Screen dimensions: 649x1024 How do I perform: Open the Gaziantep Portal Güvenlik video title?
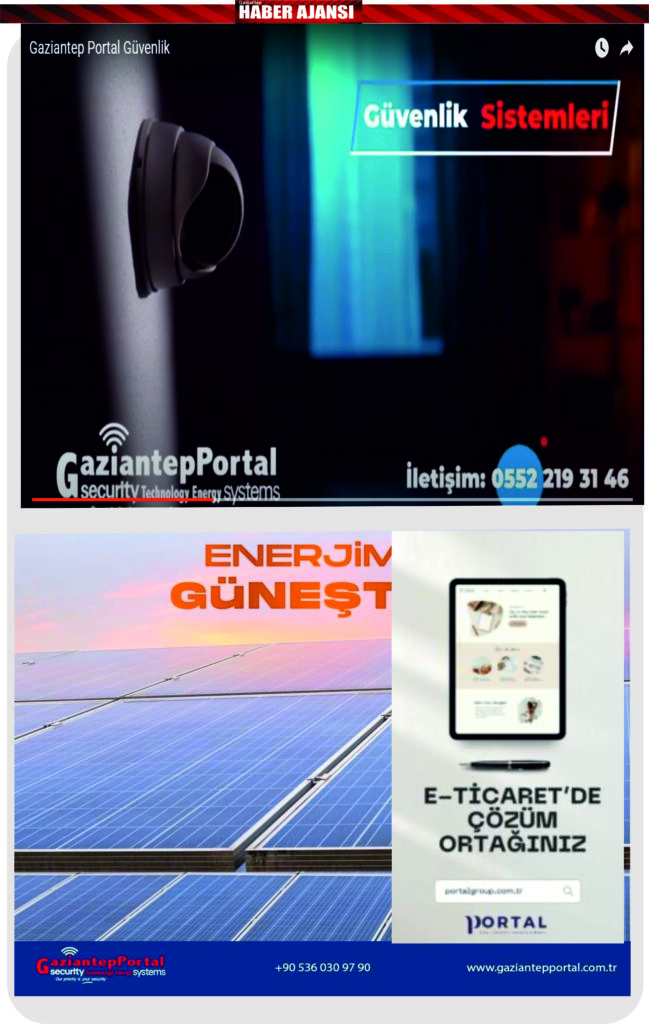pyautogui.click(x=99, y=47)
